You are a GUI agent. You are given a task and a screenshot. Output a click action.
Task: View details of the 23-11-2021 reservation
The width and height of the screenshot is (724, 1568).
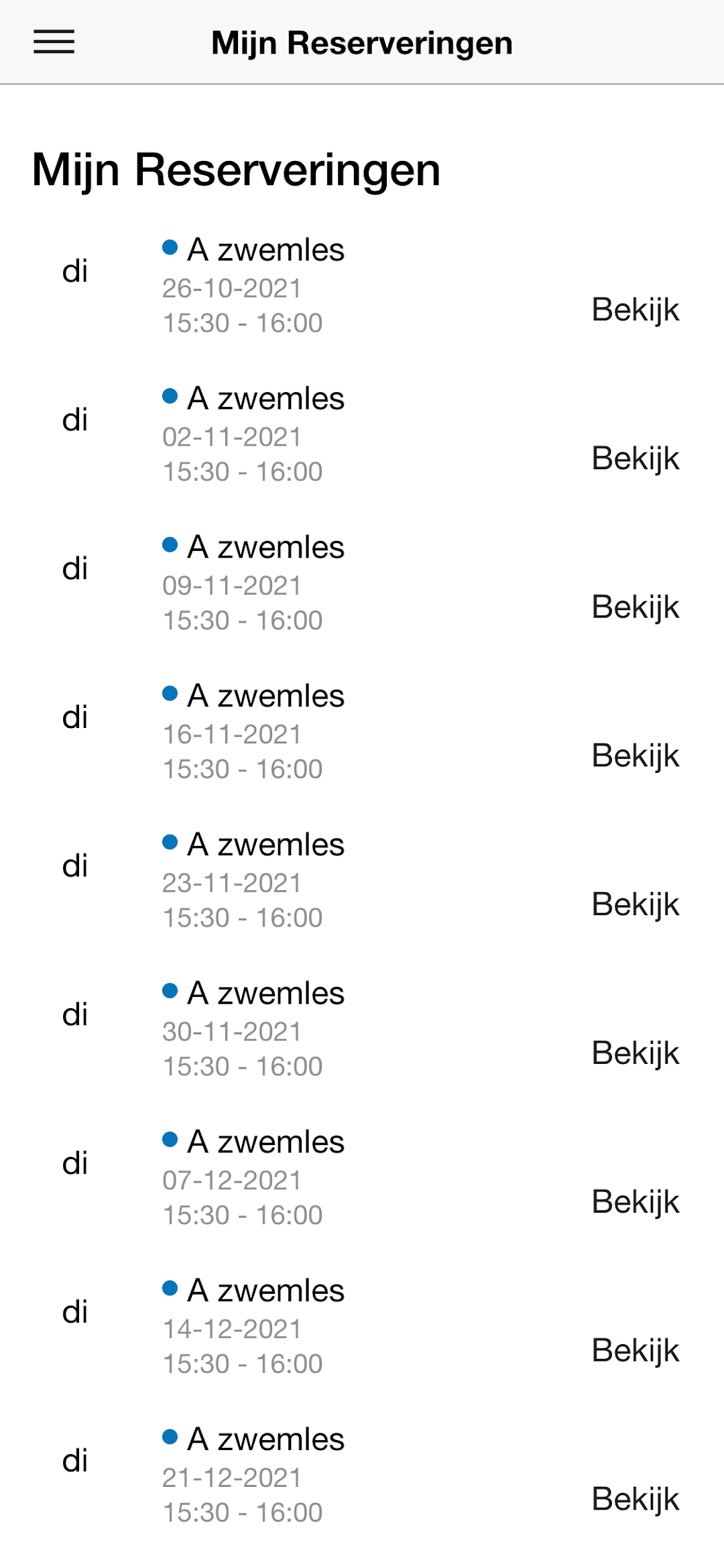[x=635, y=905]
